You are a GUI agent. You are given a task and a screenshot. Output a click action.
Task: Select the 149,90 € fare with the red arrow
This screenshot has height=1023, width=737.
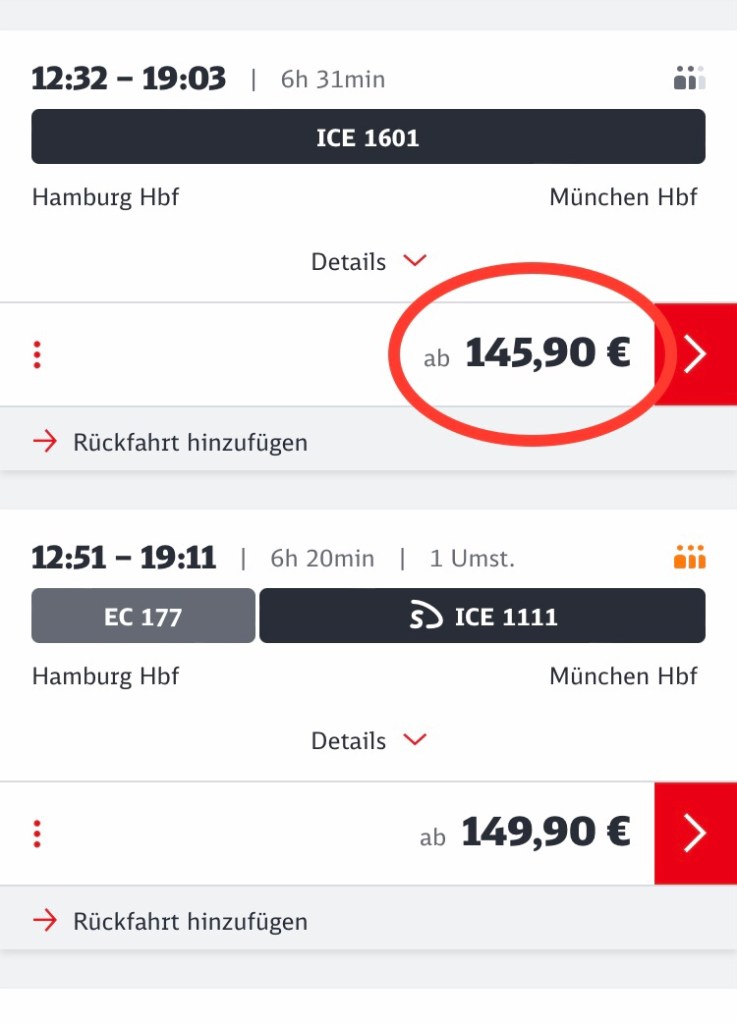695,834
